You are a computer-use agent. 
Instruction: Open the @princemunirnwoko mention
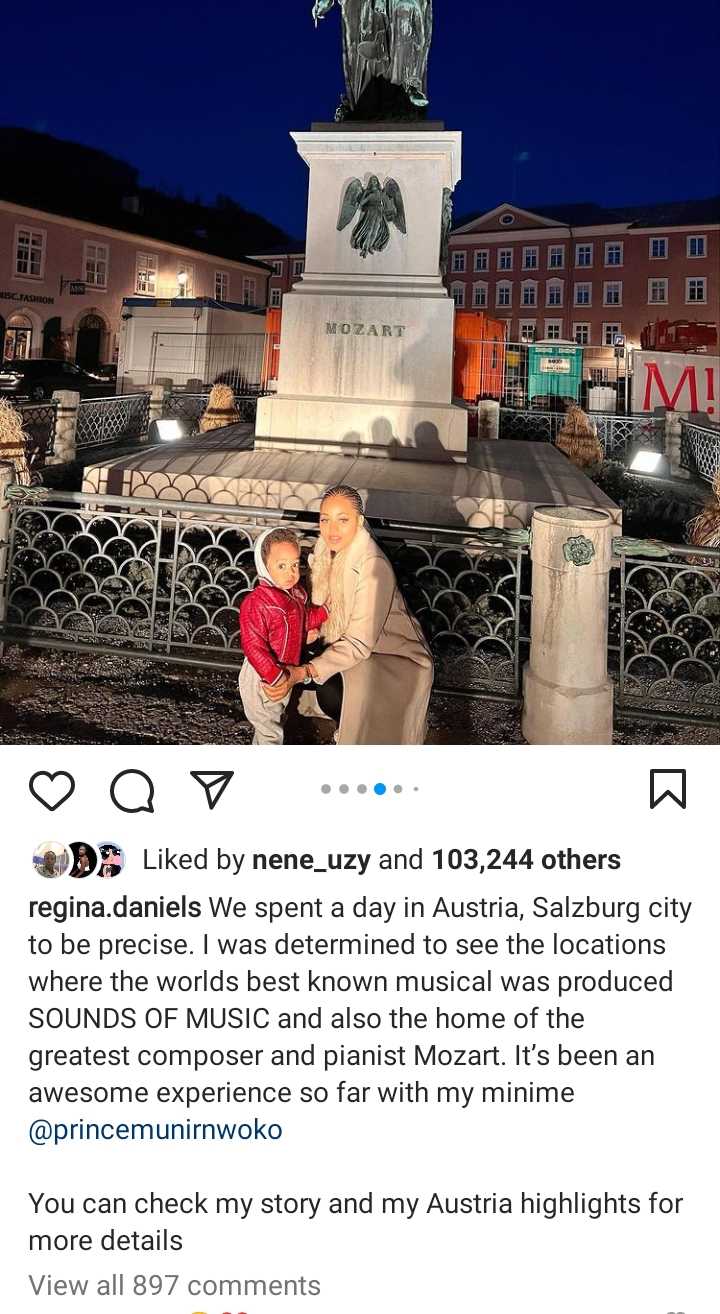click(155, 1130)
